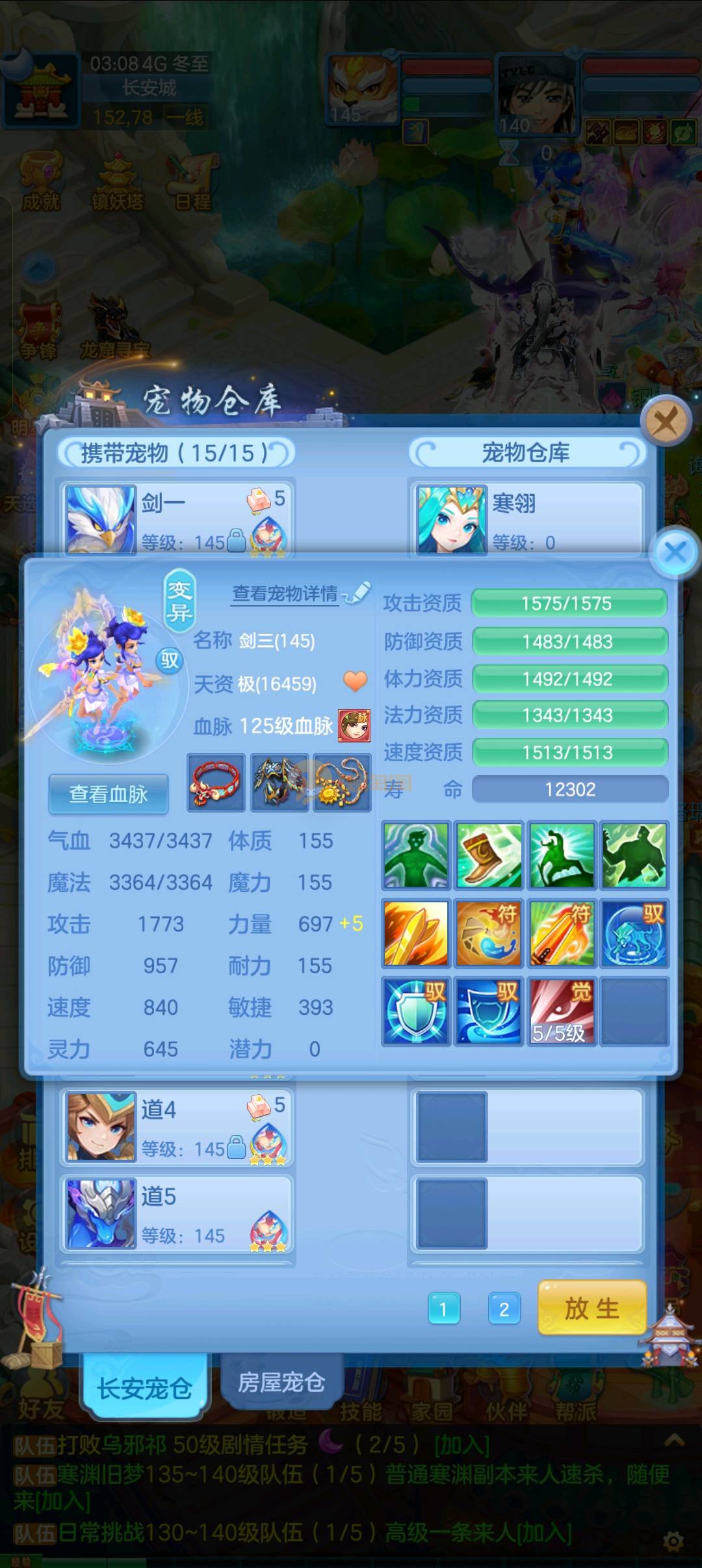Close the pet detail popup

coord(675,553)
